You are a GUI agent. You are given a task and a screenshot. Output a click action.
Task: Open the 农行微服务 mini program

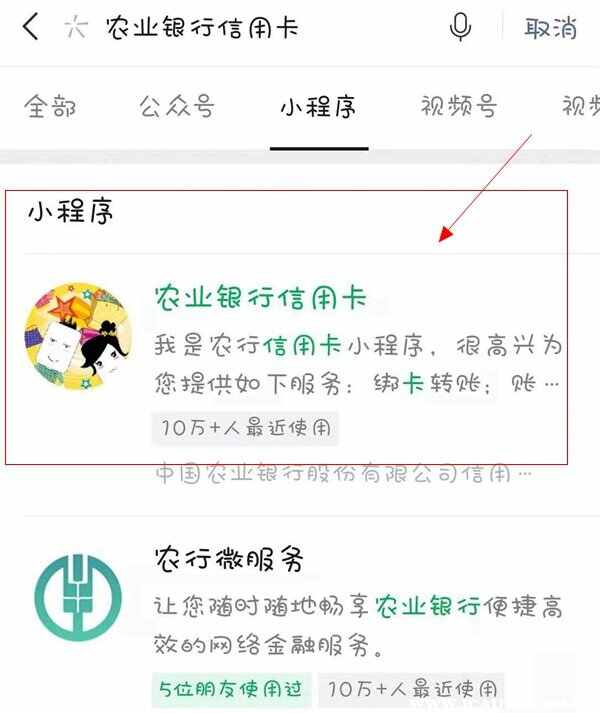pyautogui.click(x=228, y=558)
